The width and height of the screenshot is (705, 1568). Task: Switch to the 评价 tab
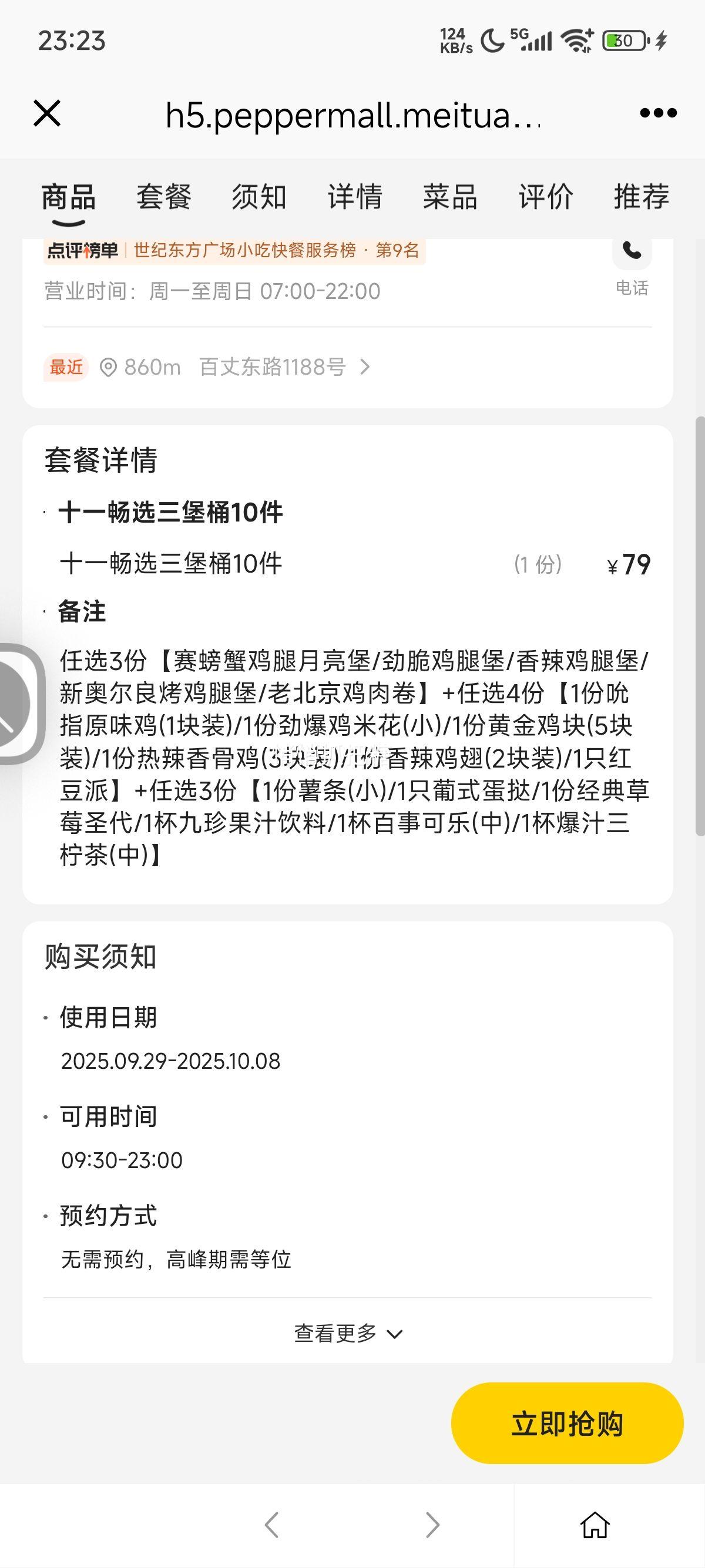pos(545,197)
